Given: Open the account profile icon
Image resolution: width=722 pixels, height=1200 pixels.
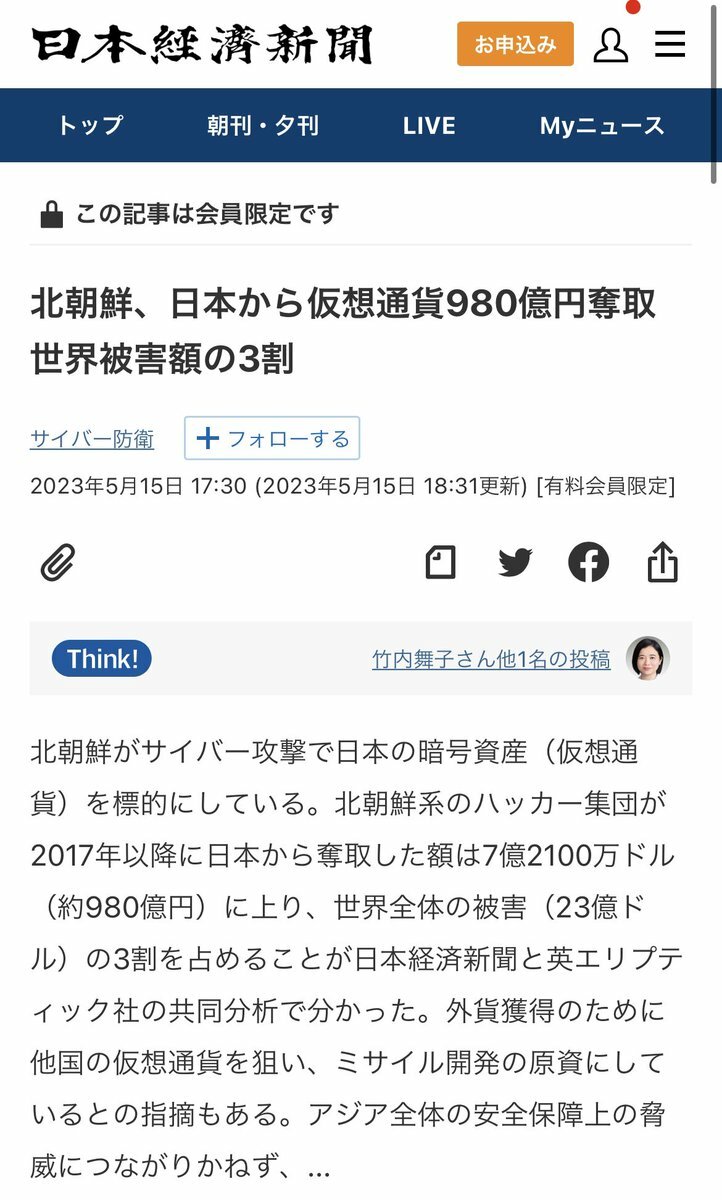Looking at the screenshot, I should pyautogui.click(x=611, y=45).
